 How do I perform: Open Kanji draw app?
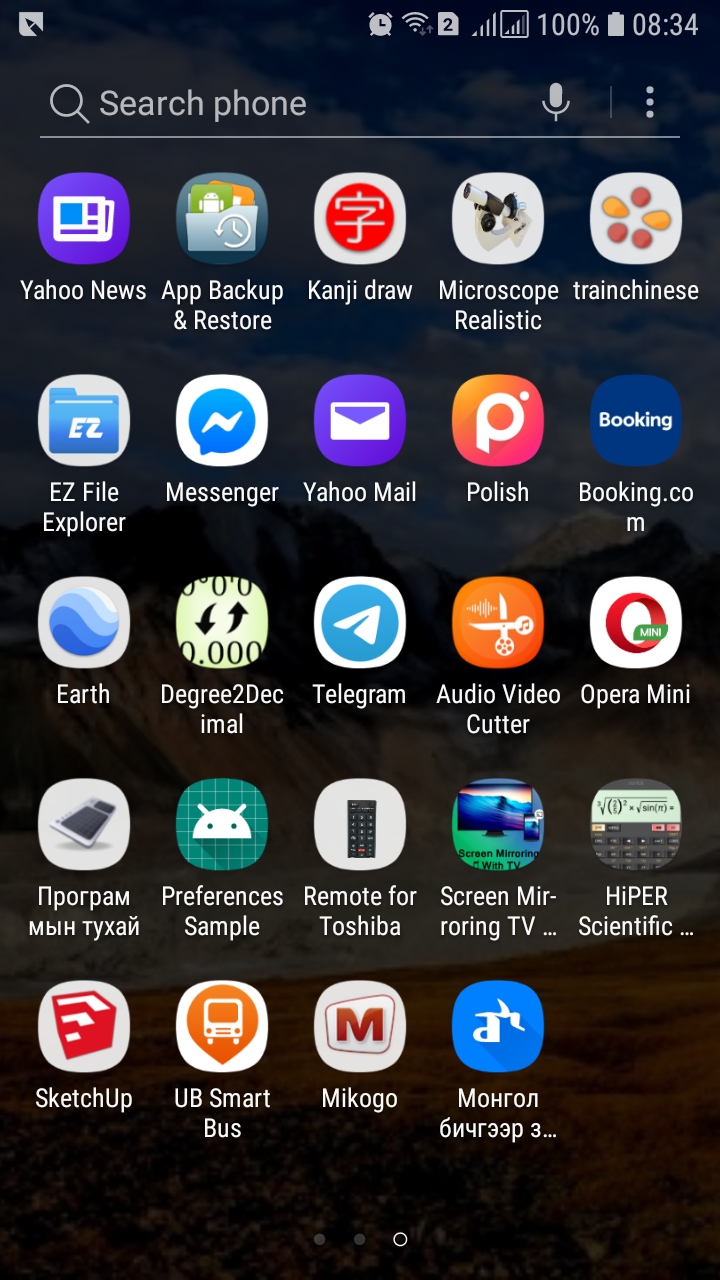pyautogui.click(x=360, y=219)
